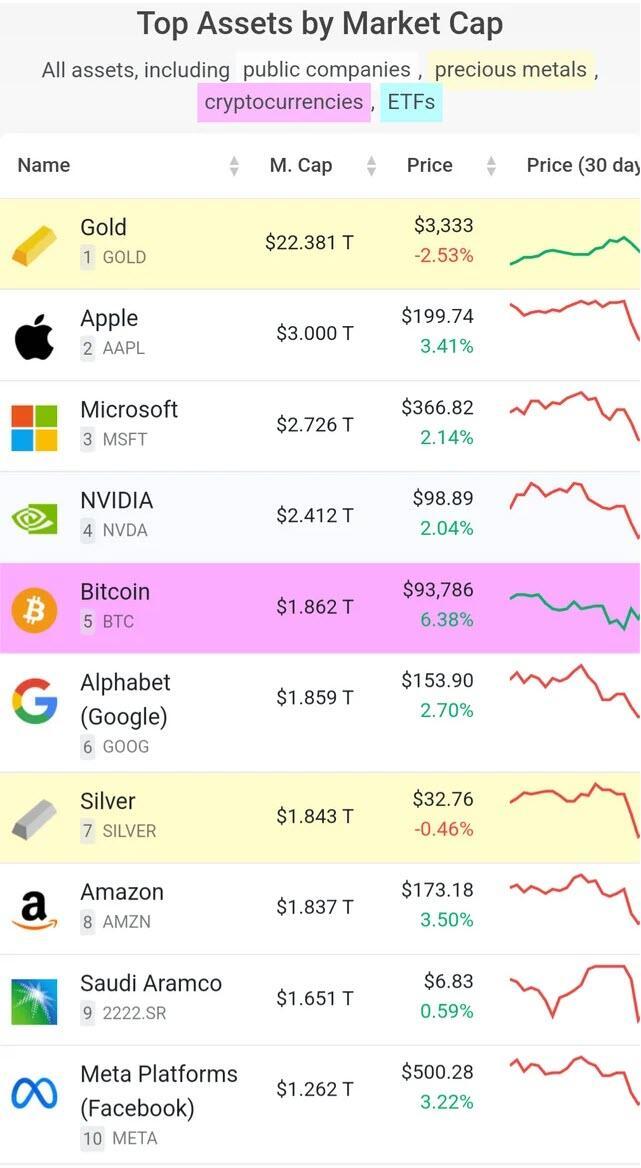Open the cryptocurrencies category link

coord(283,102)
